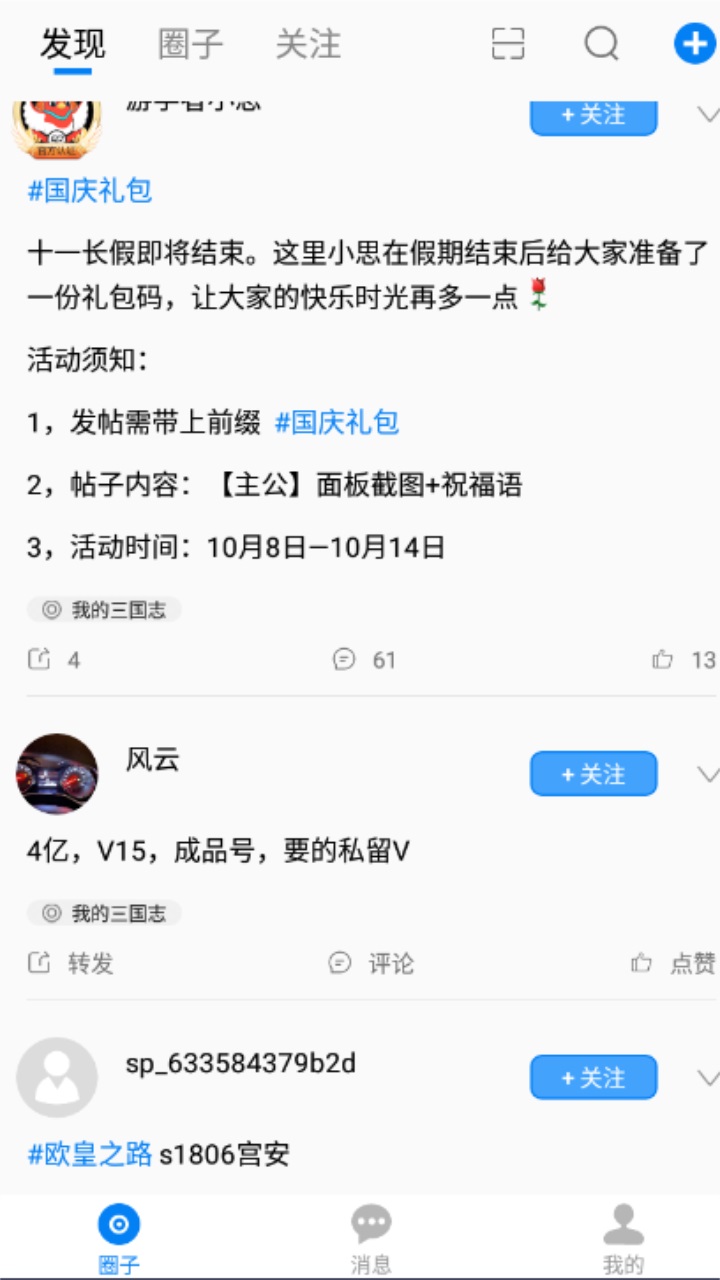Follow user sp_633584379b2d

pyautogui.click(x=593, y=1077)
